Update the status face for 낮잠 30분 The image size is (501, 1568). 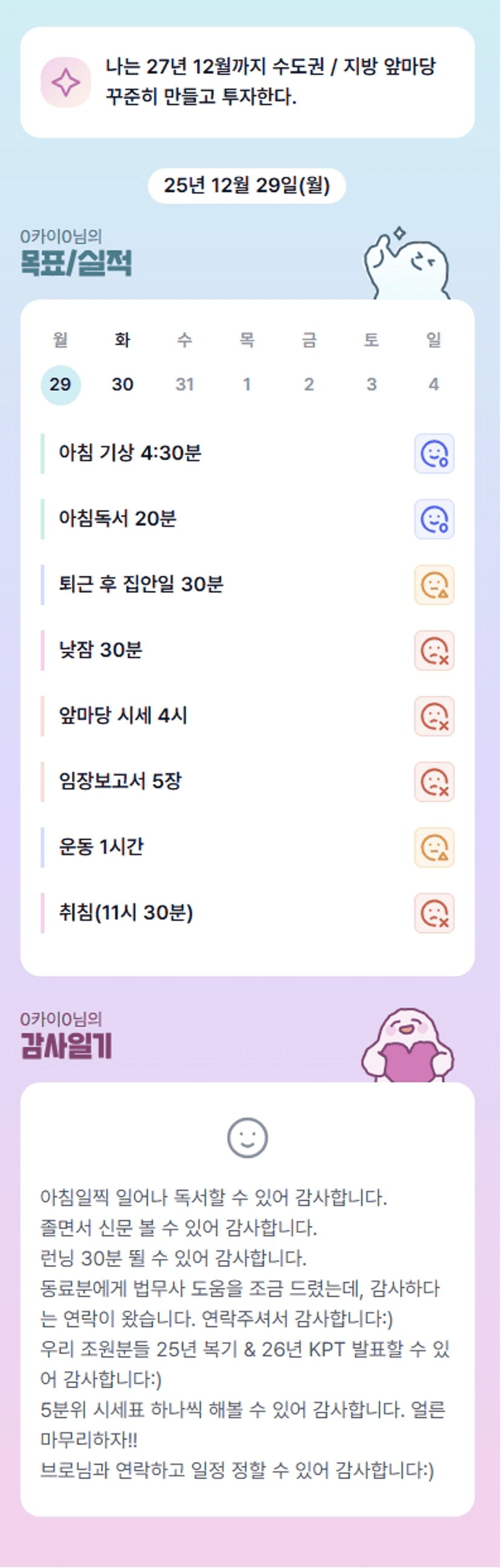point(434,651)
